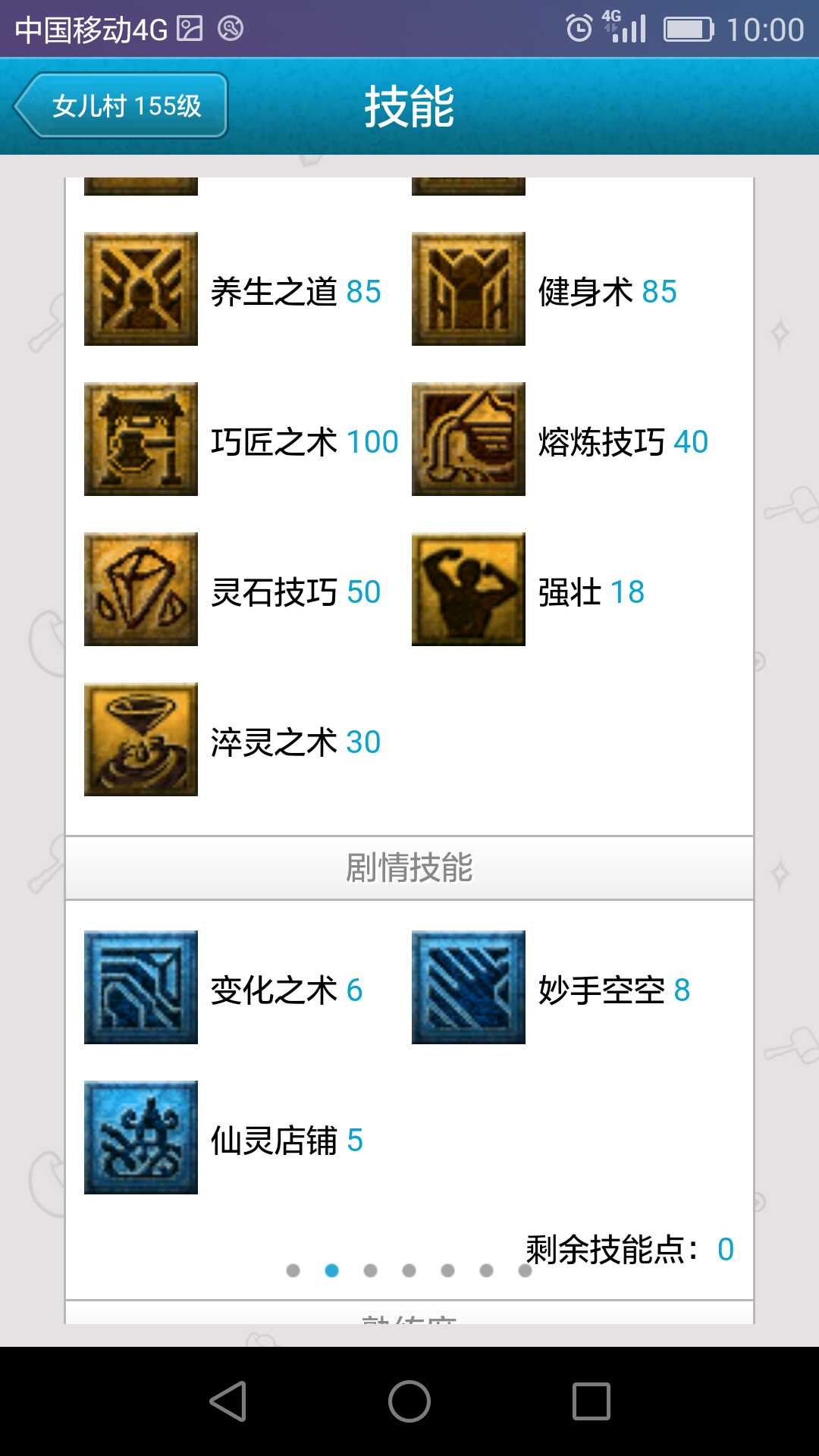Viewport: 819px width, 1456px height.
Task: Open the 健身术 skill
Action: tap(469, 289)
